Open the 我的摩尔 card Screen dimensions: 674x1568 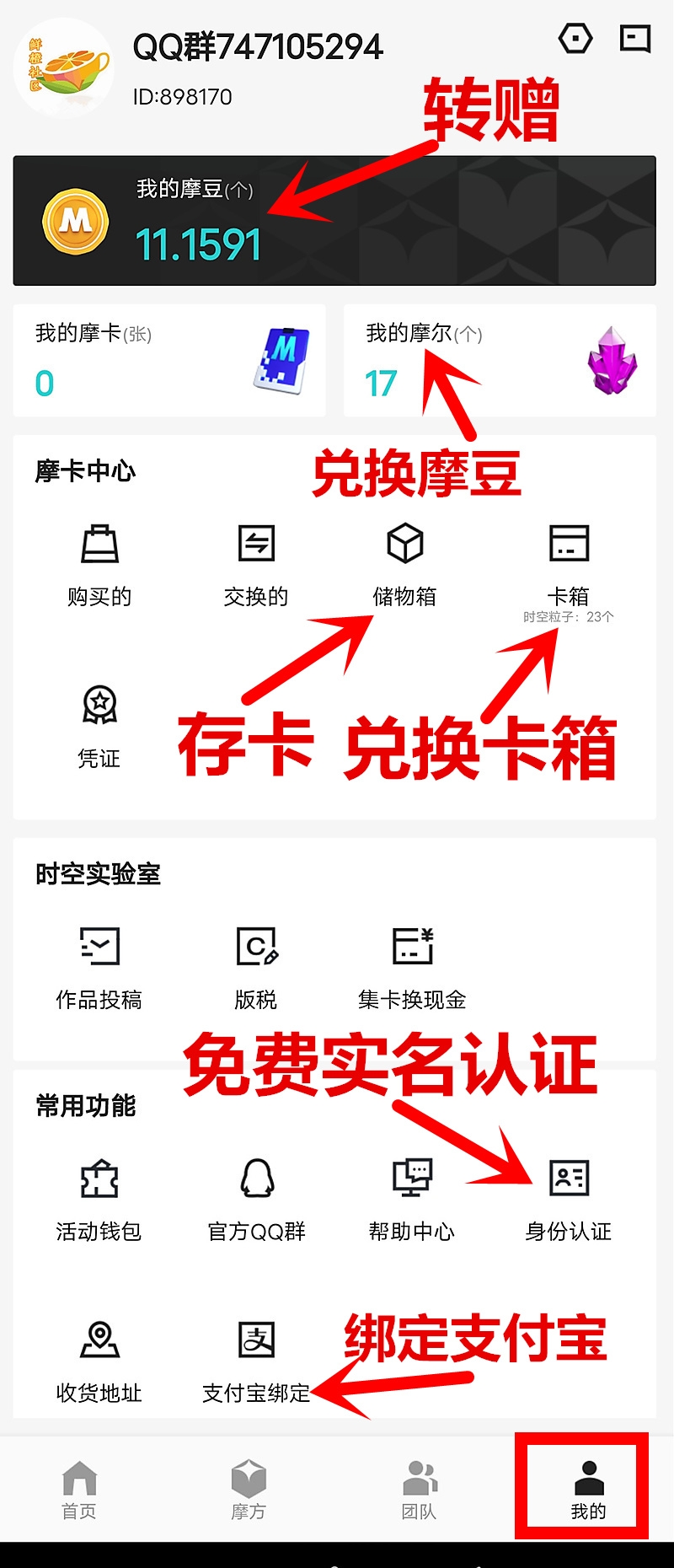point(500,361)
